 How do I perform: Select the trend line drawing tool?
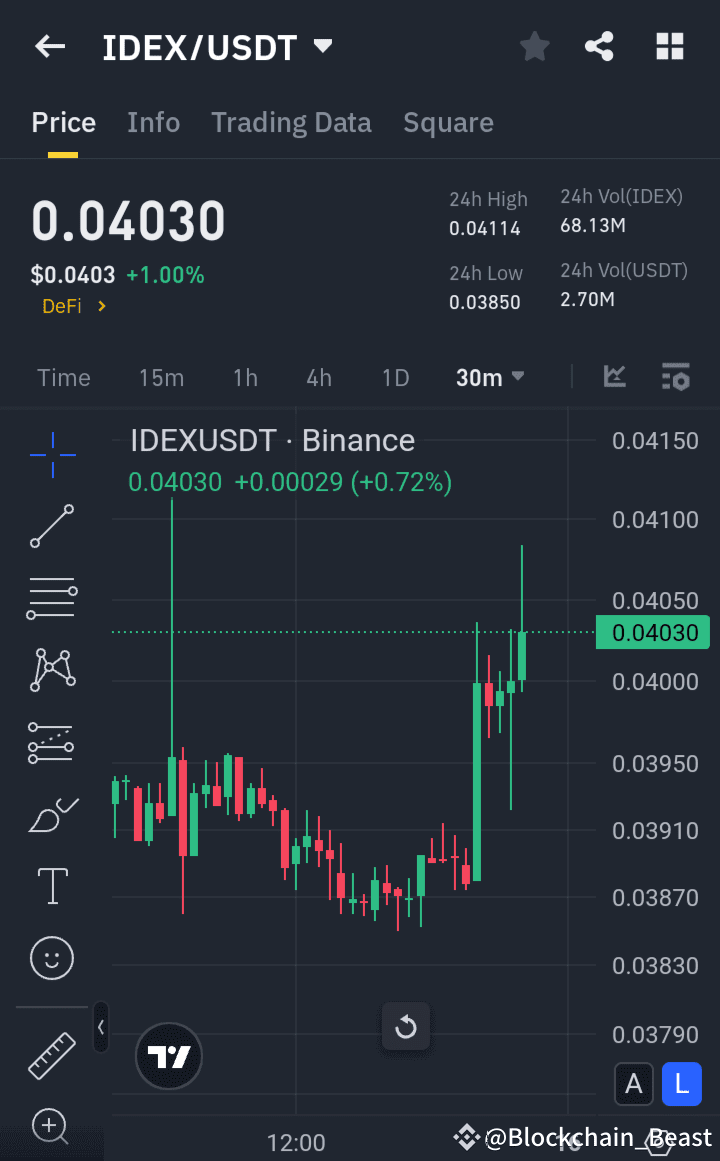51,527
